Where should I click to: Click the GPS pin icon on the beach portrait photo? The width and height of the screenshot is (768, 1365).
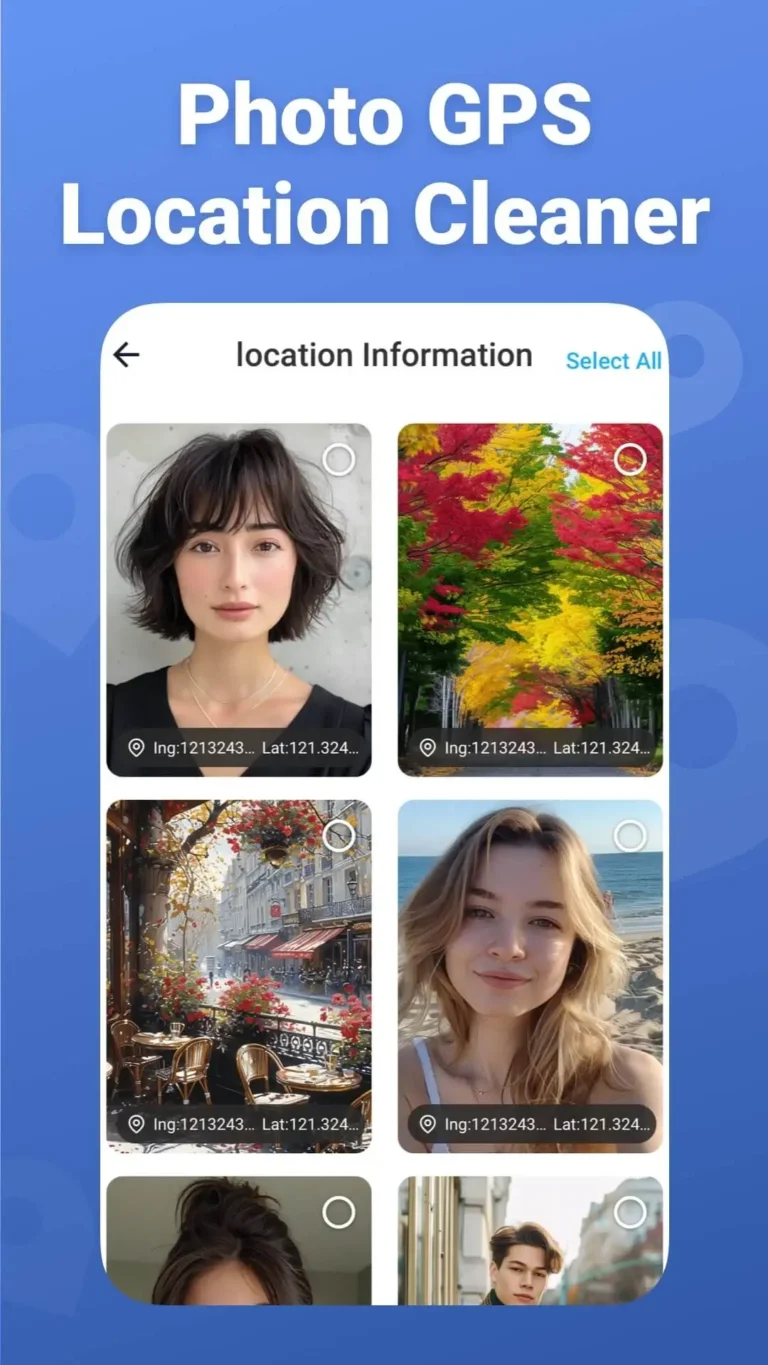click(x=427, y=1122)
